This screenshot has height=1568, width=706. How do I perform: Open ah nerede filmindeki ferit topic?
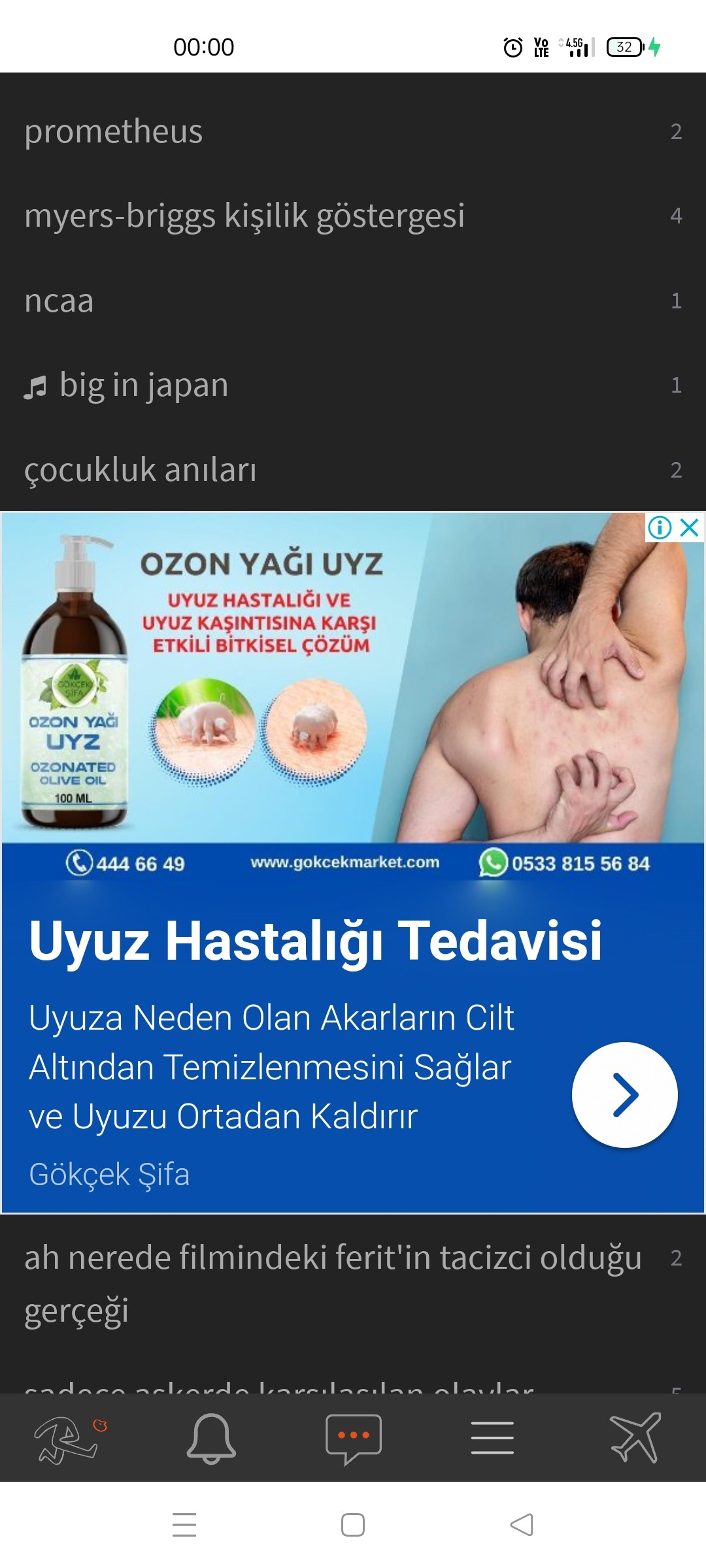(353, 1284)
